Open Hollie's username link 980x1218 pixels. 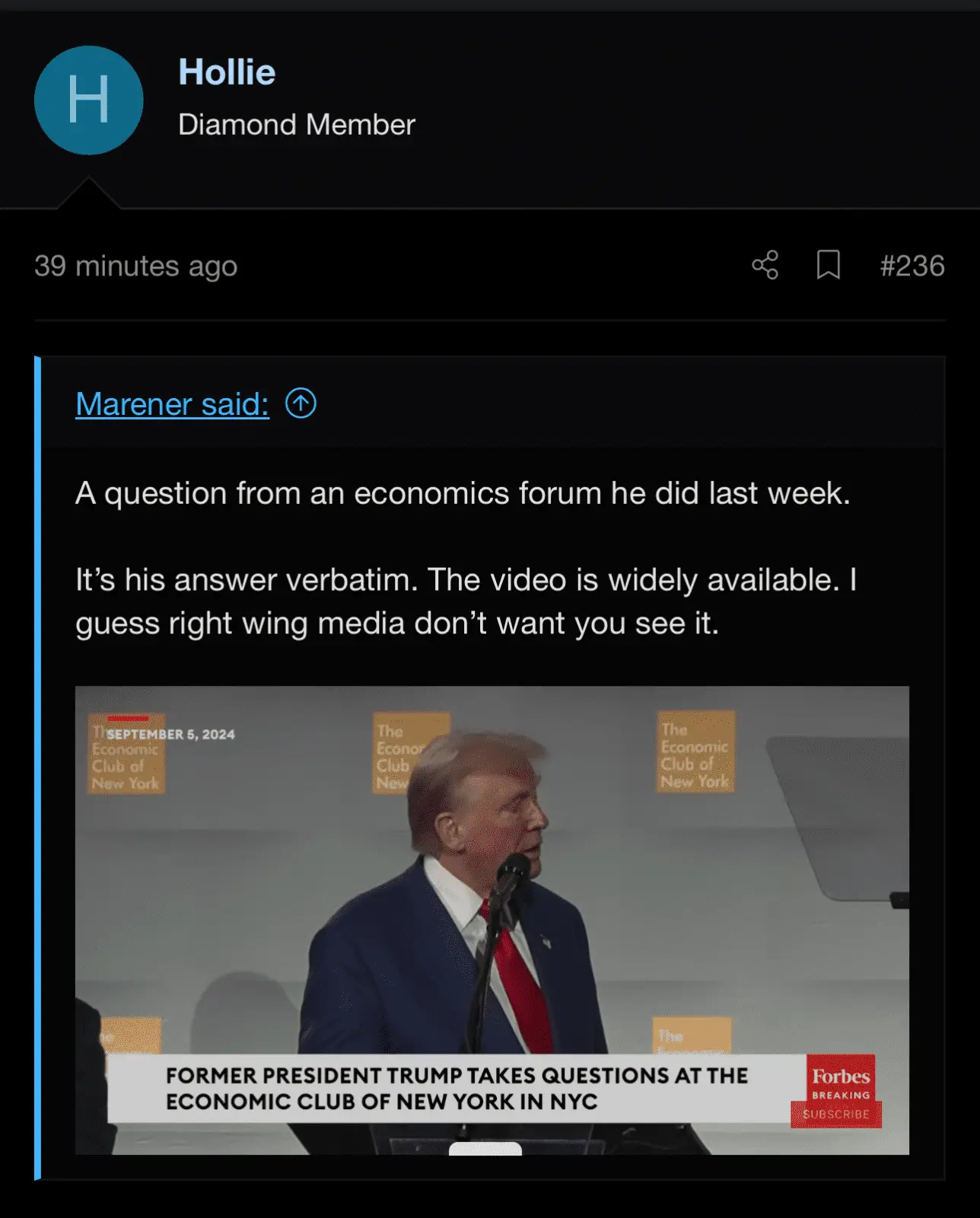click(227, 72)
